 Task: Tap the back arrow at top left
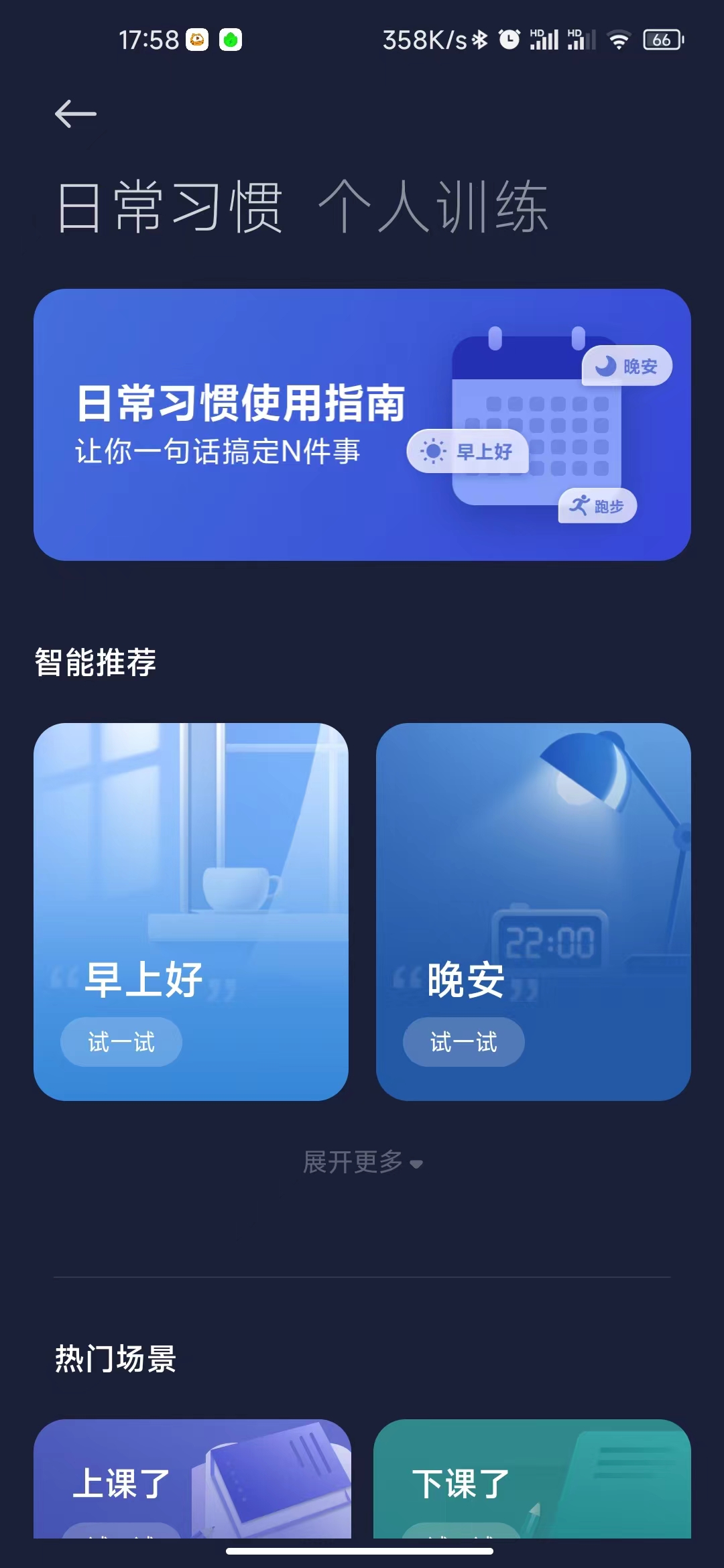pos(74,113)
